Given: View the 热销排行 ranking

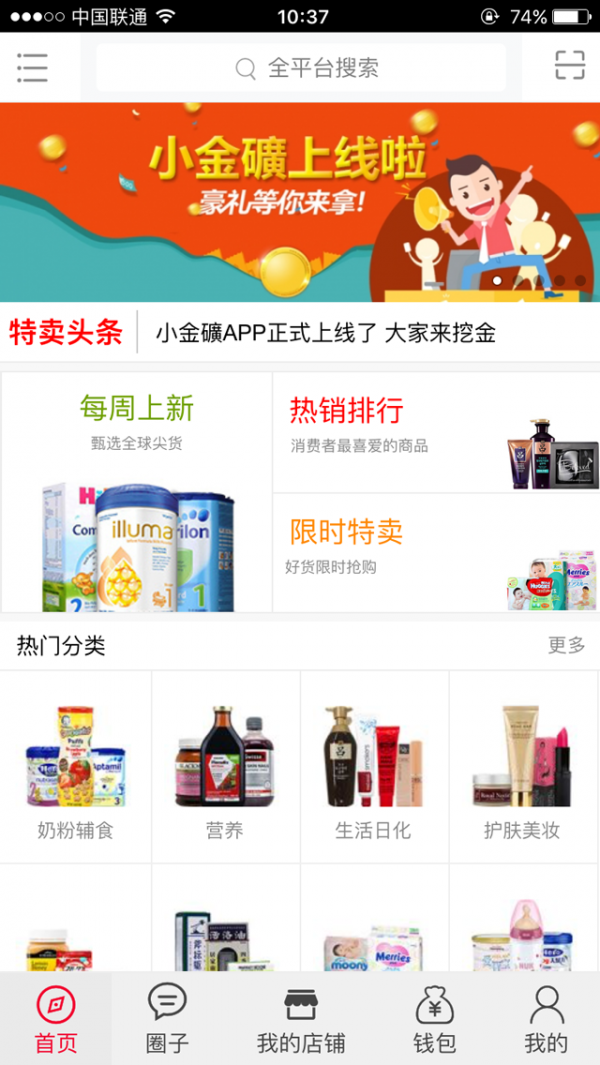Looking at the screenshot, I should point(436,432).
